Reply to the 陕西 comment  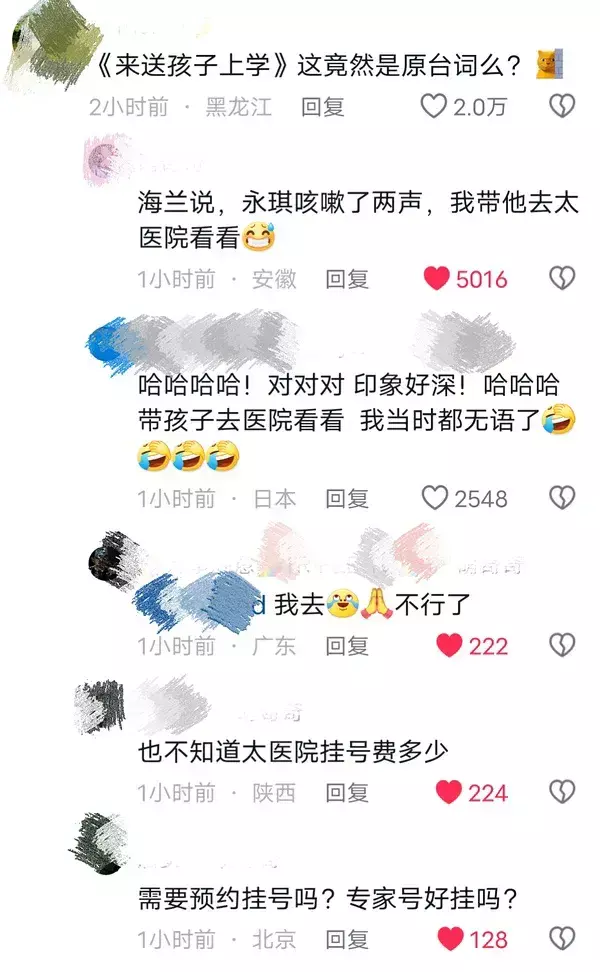click(347, 793)
